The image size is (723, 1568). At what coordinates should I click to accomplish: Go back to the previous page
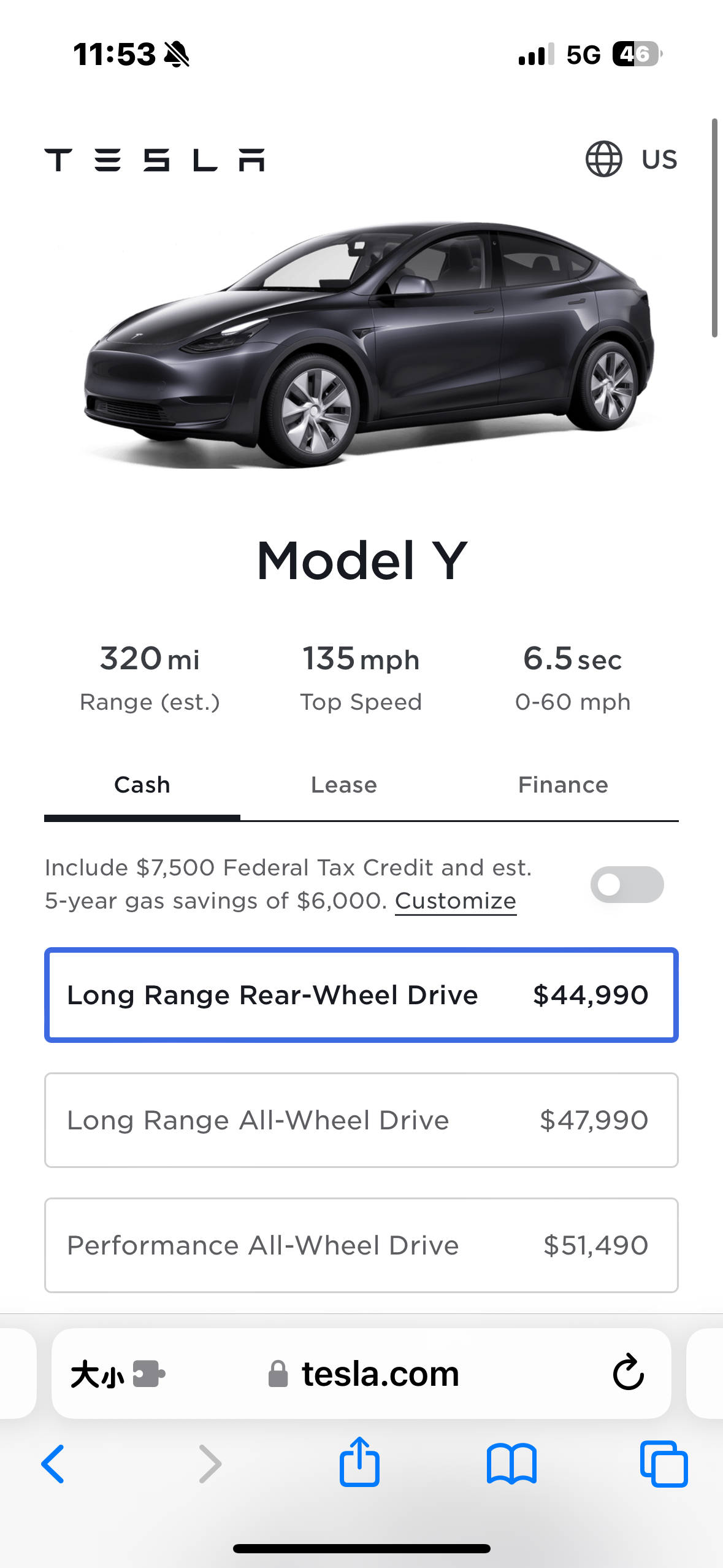tap(53, 1464)
